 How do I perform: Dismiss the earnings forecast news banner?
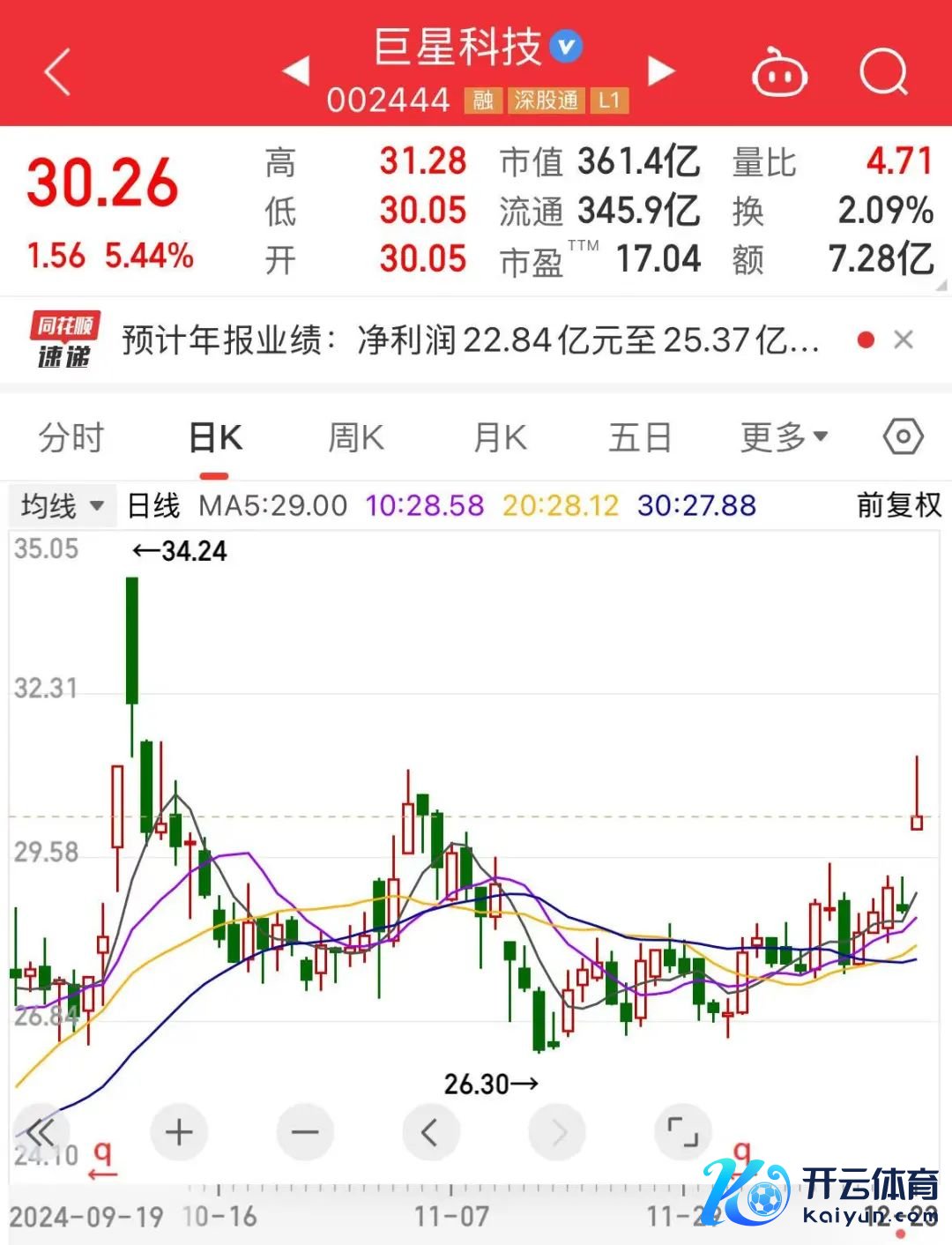pos(904,340)
